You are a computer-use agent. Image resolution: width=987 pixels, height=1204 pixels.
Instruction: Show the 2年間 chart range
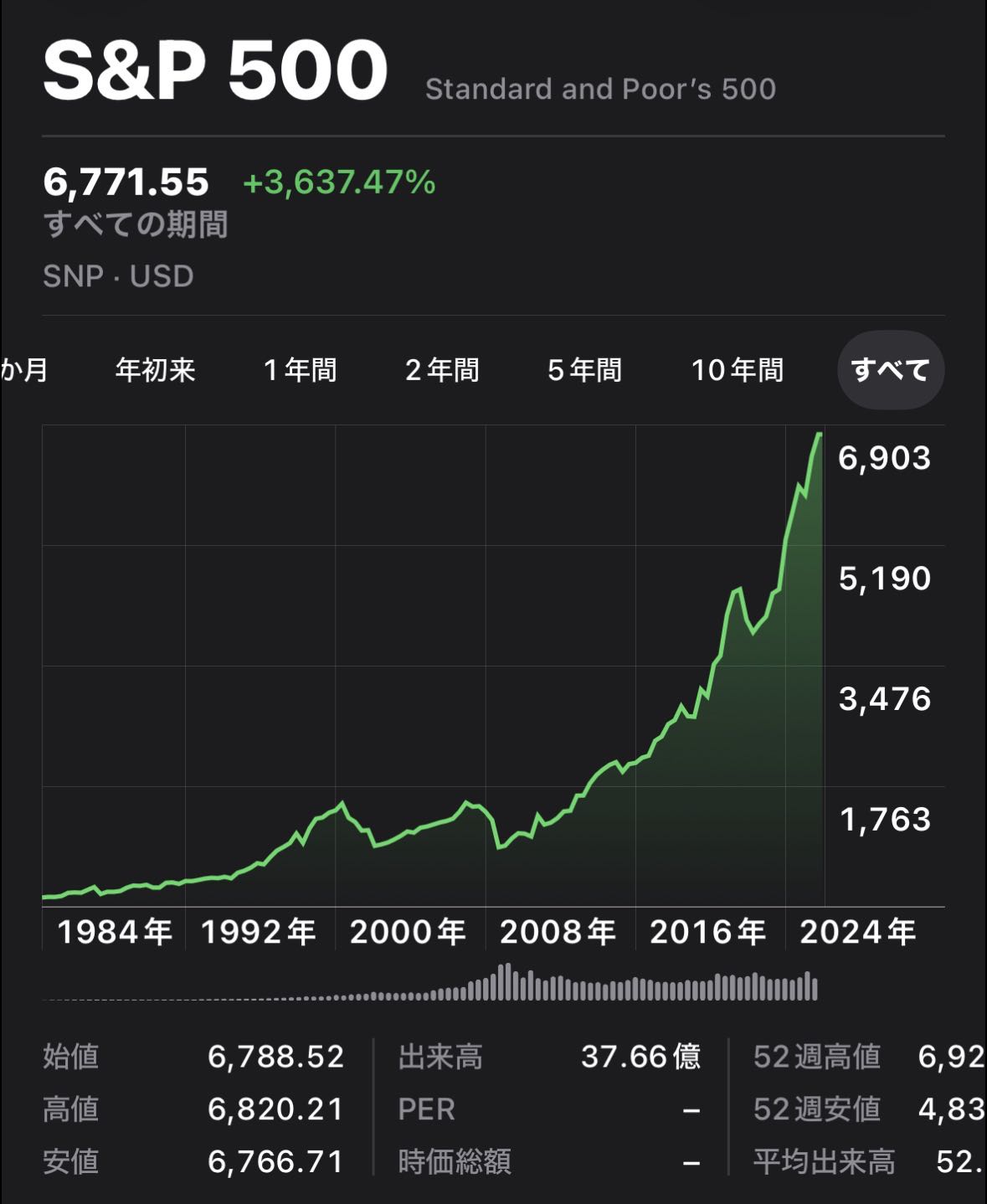pyautogui.click(x=442, y=369)
